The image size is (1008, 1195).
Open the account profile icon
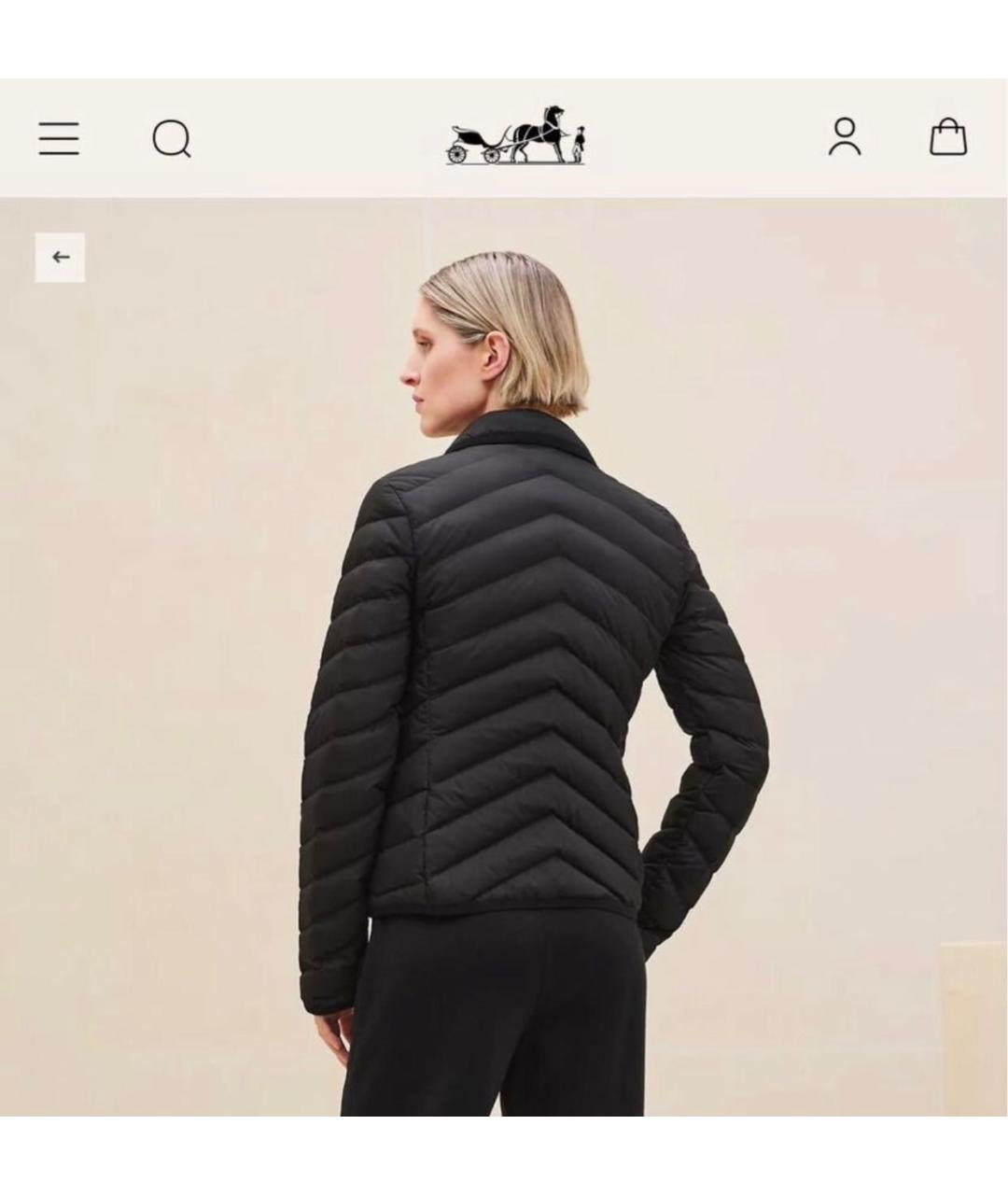coord(845,137)
